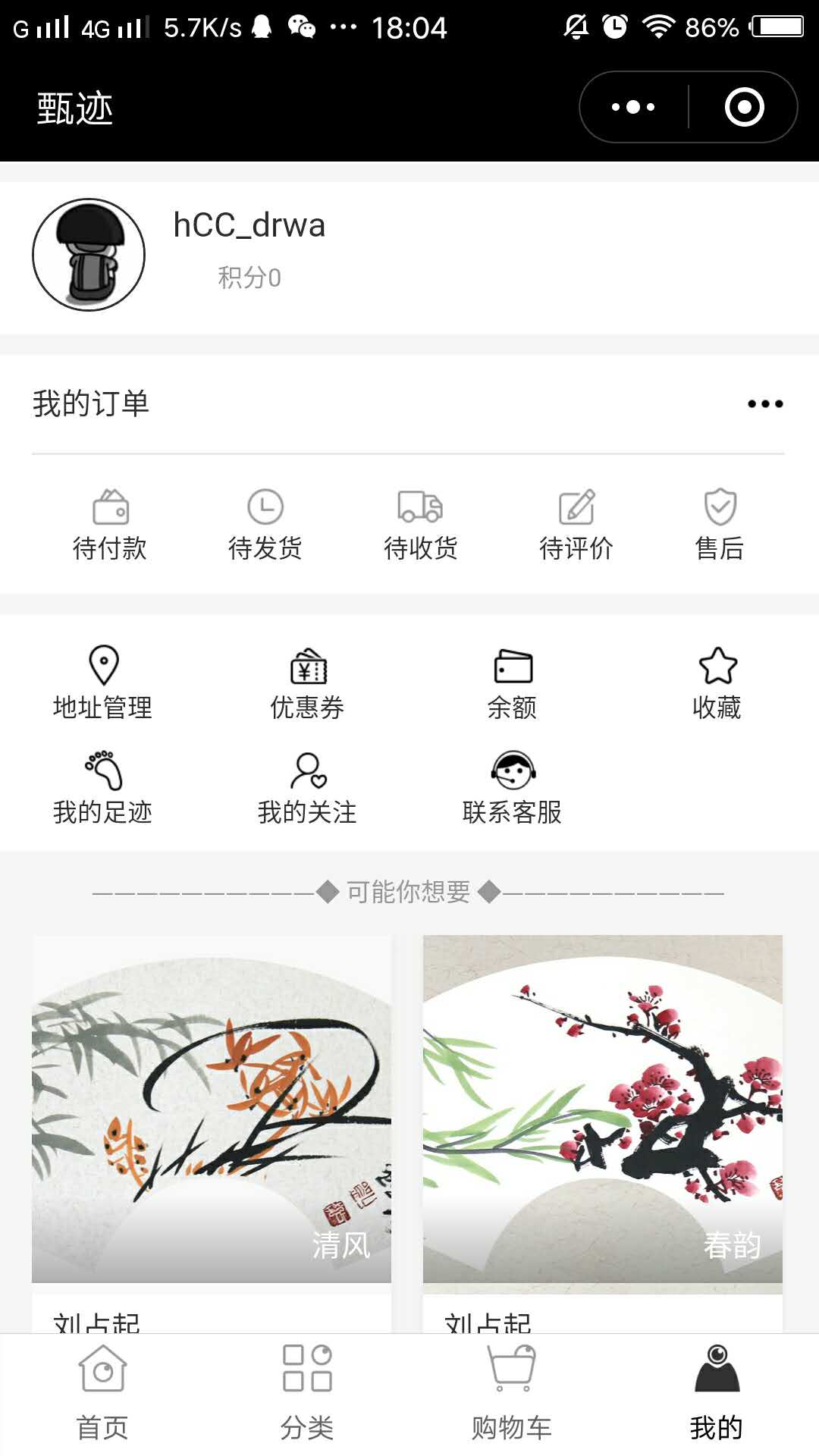The image size is (819, 1456).
Task: View 我的足迹 browsing history
Action: pos(103,788)
